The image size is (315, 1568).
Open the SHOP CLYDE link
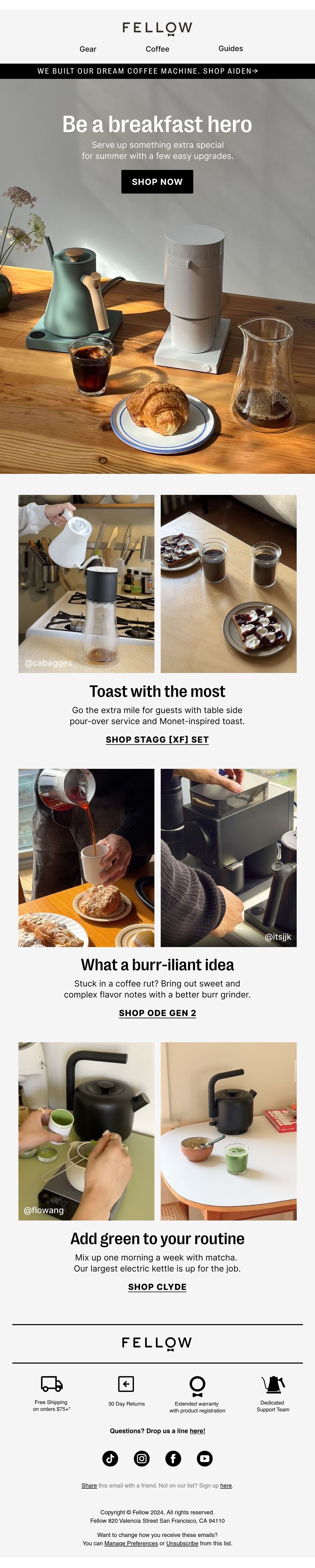click(x=157, y=1287)
